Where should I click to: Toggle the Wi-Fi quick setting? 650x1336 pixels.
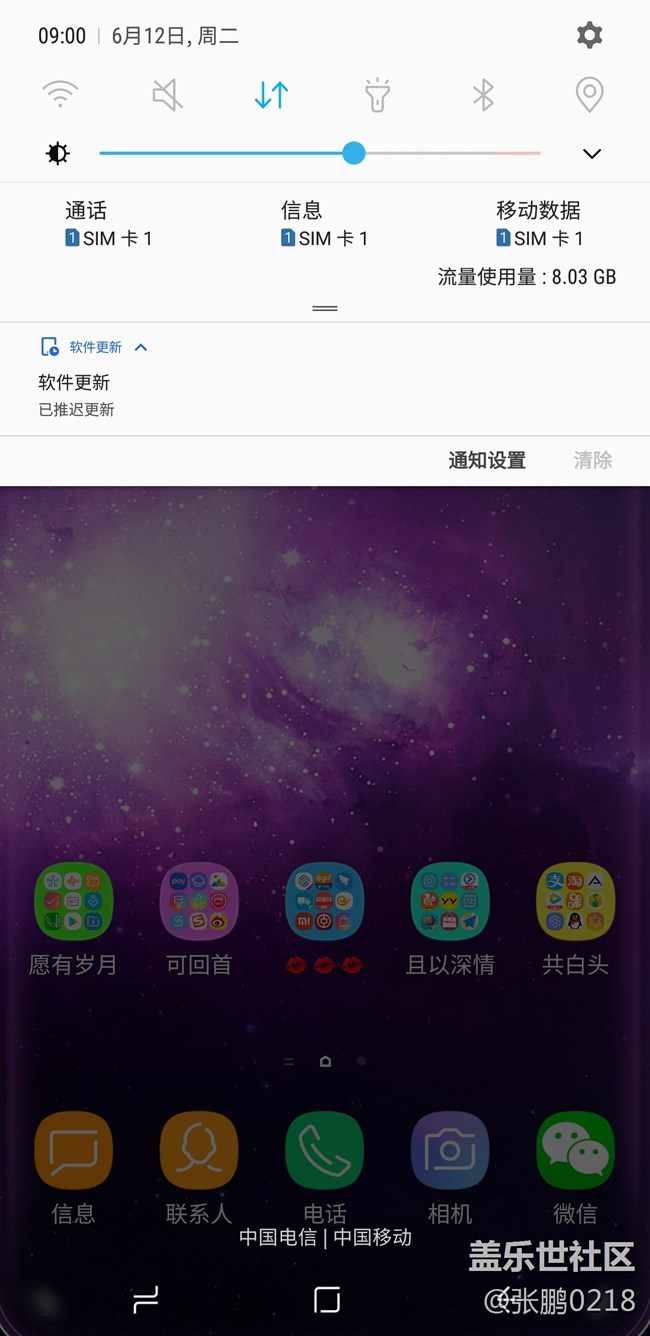click(60, 95)
